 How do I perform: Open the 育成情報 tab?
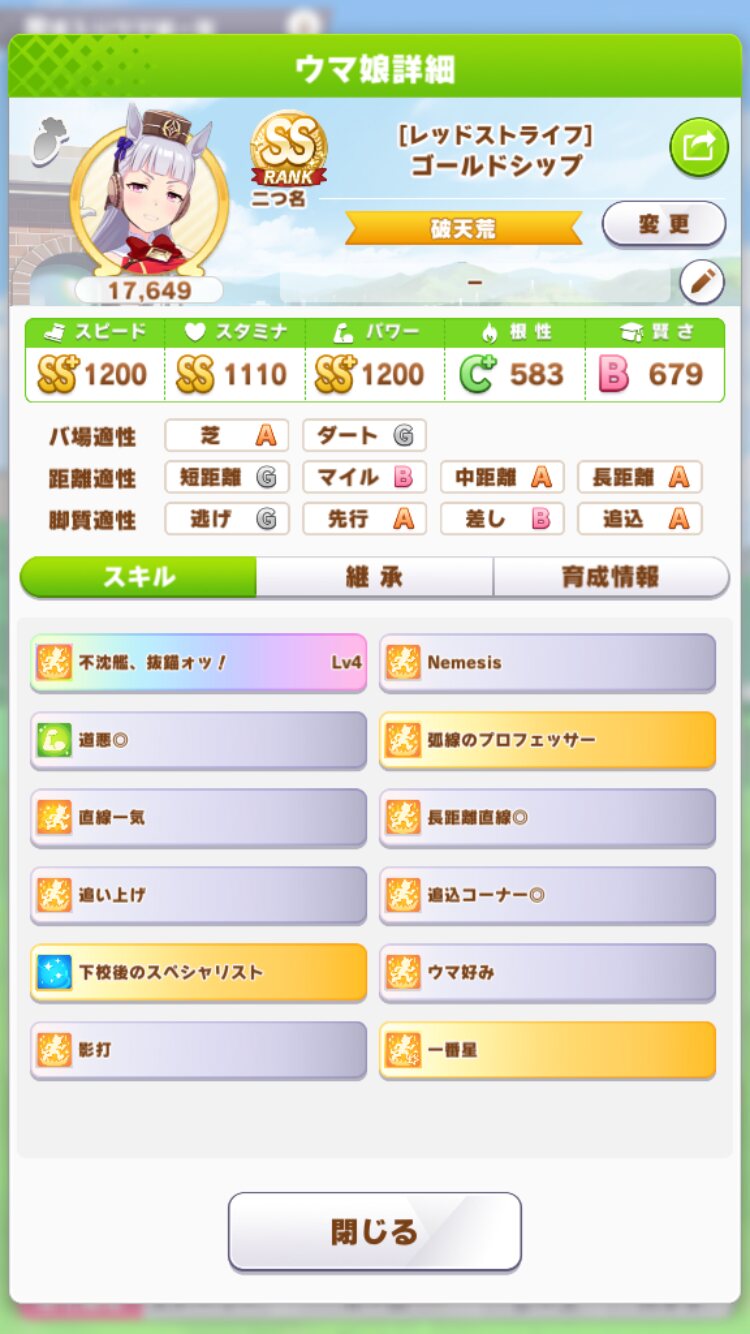610,577
